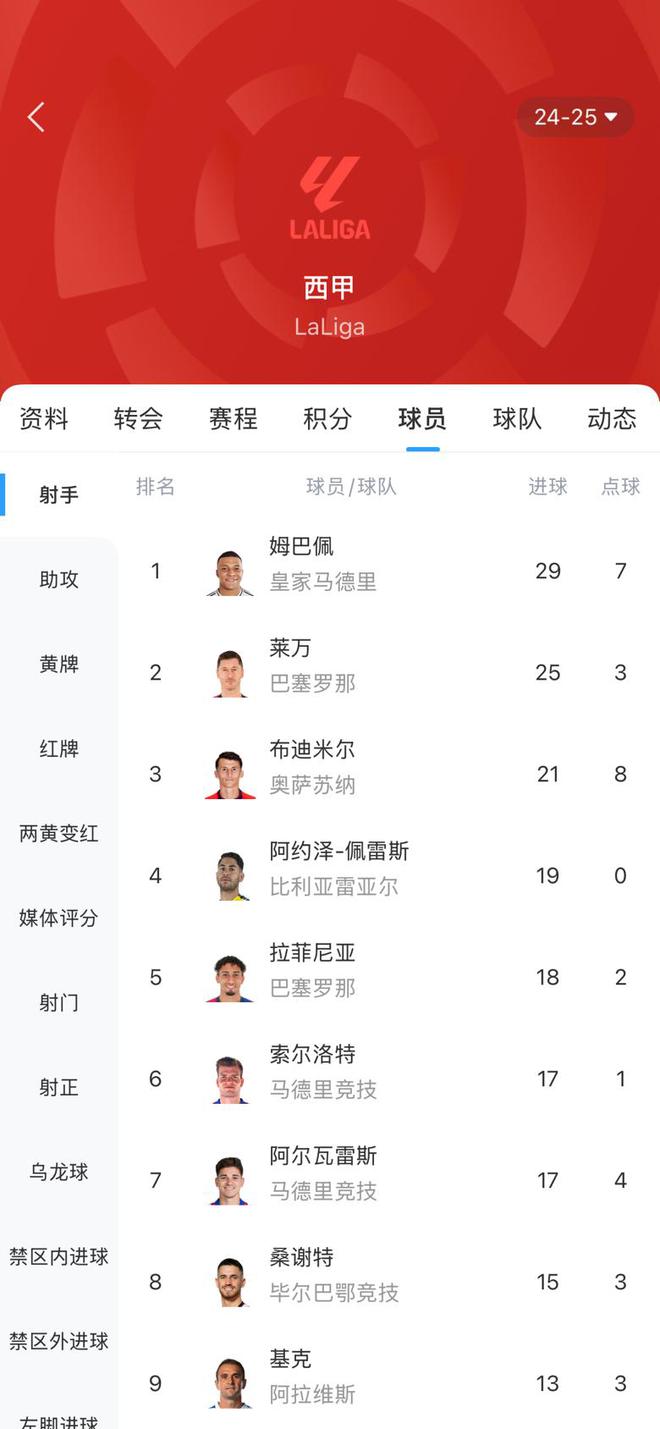View the 媒体评分 ranking
660x1429 pixels.
click(x=59, y=918)
